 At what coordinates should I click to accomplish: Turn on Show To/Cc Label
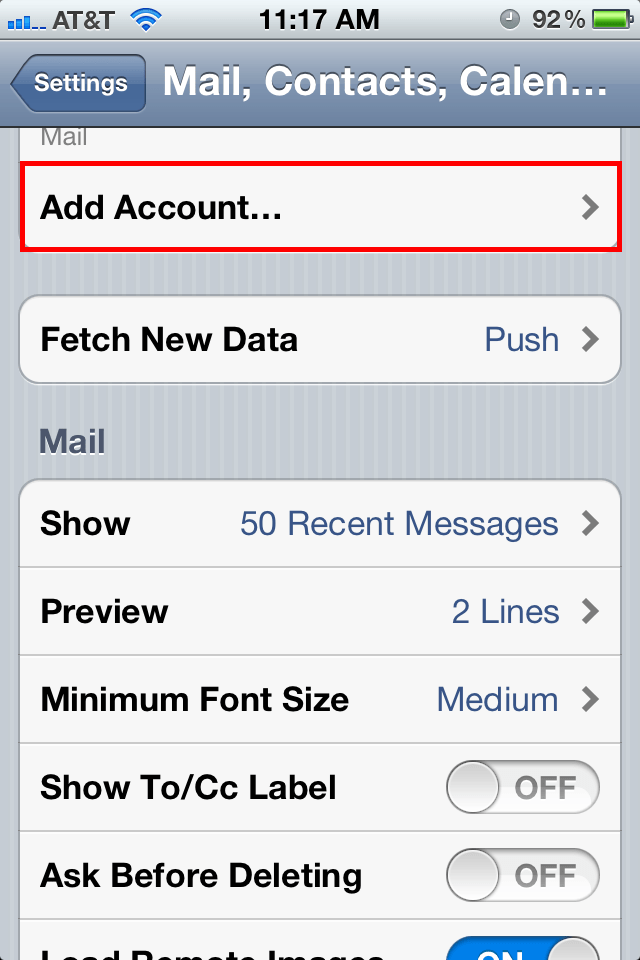[522, 788]
